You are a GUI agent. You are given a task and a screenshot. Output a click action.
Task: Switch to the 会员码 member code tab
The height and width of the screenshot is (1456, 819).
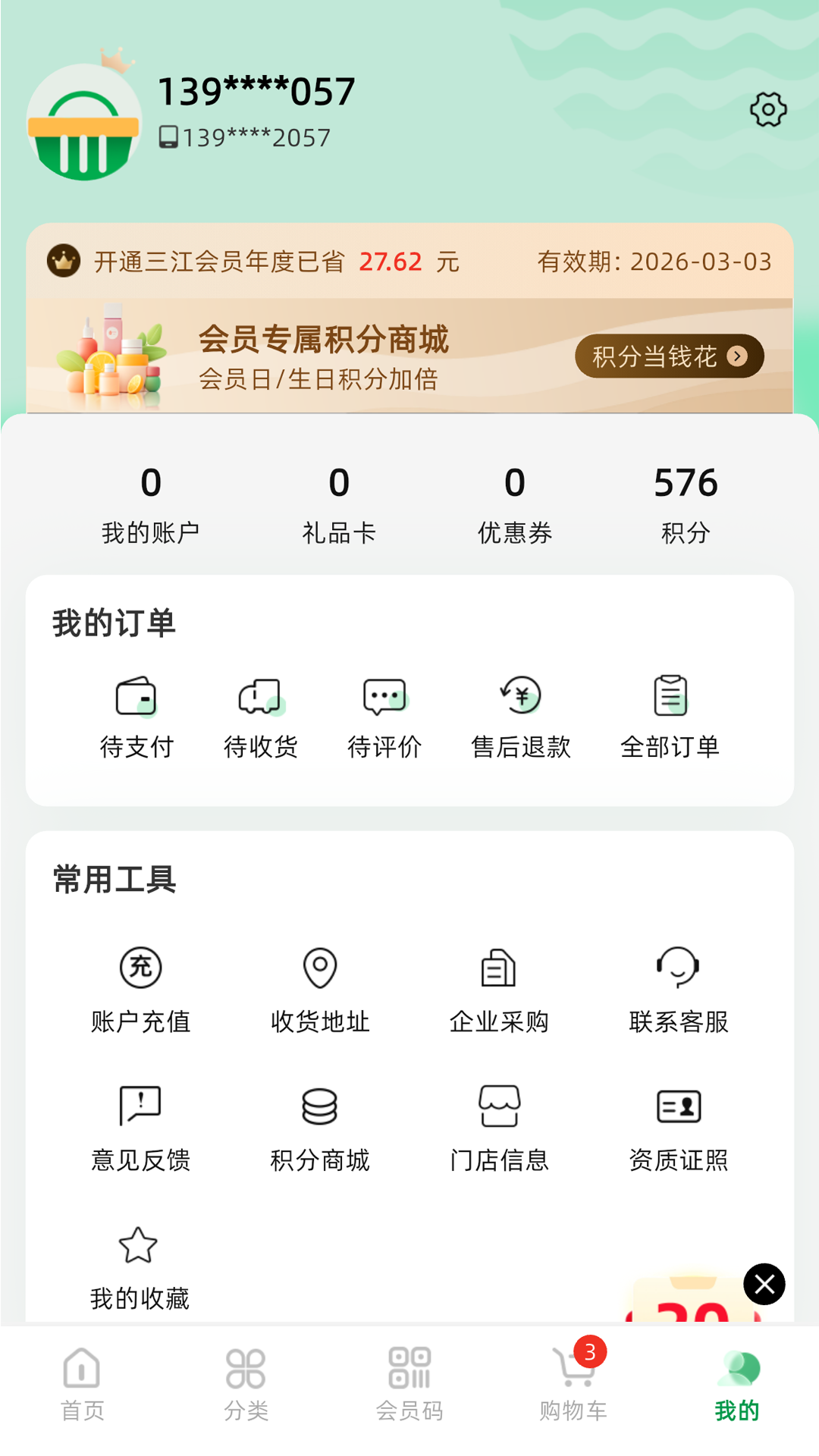(x=409, y=1395)
